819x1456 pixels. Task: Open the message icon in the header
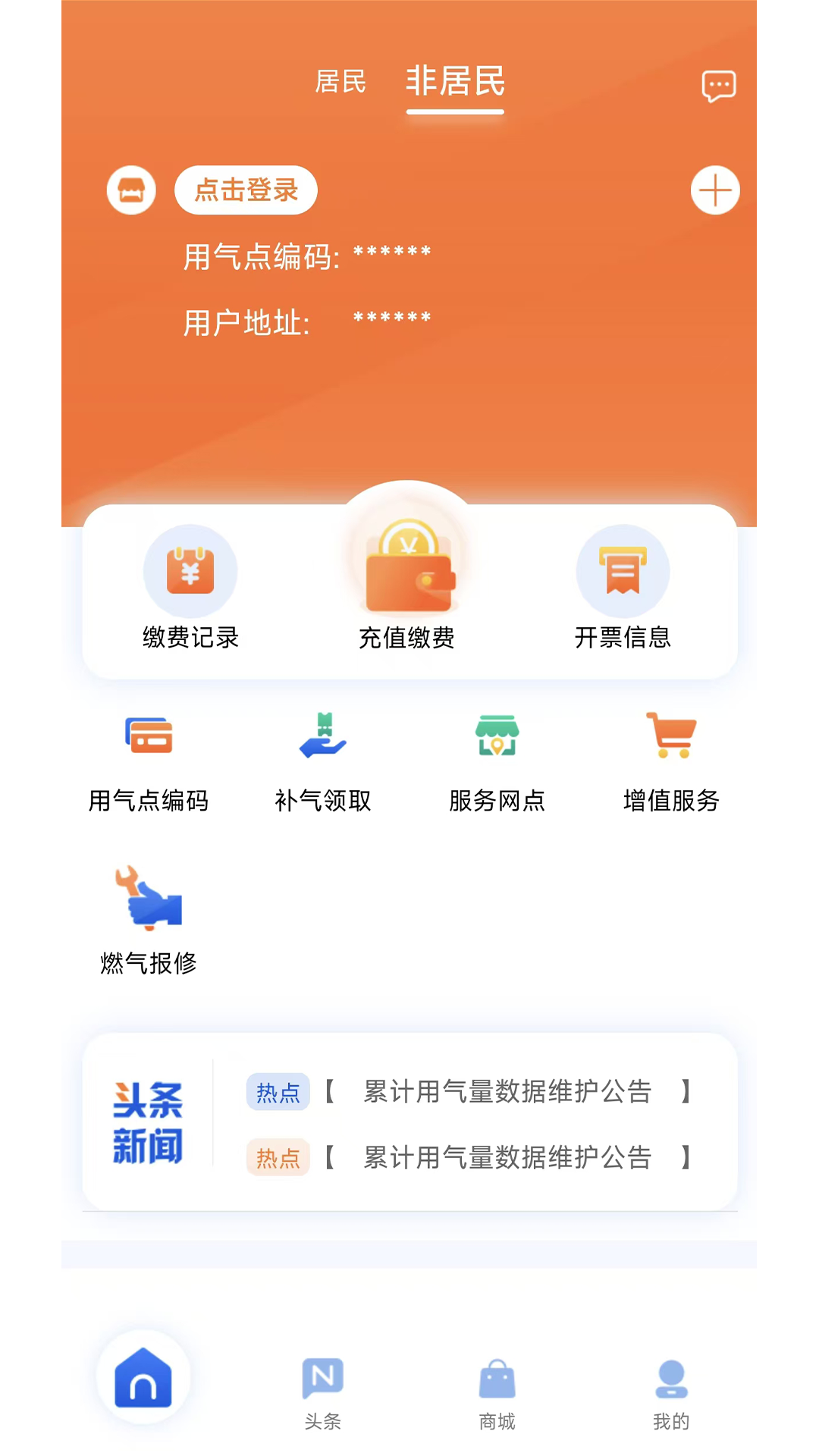[718, 86]
